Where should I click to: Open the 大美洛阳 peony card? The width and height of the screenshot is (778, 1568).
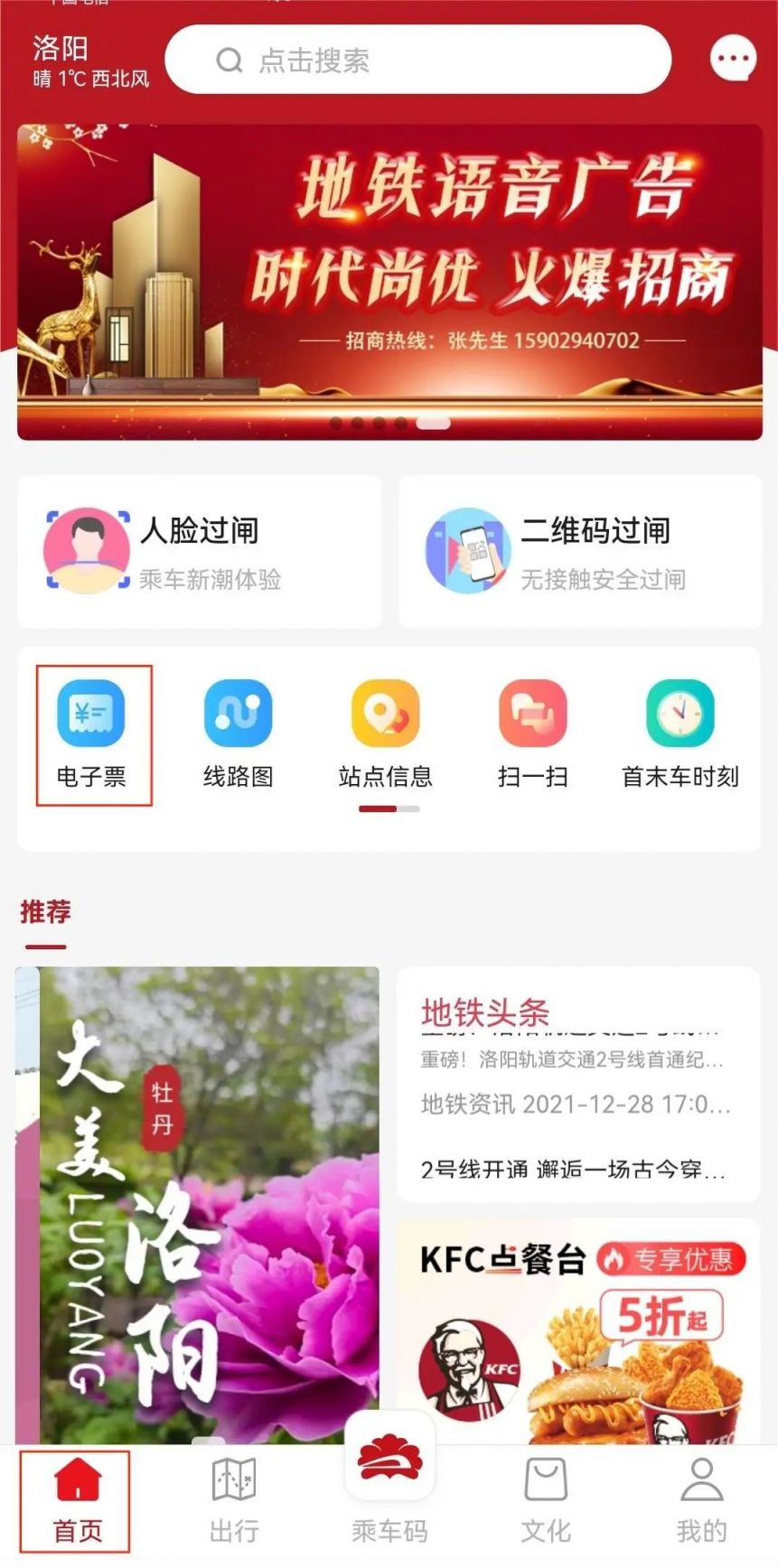(x=198, y=1201)
